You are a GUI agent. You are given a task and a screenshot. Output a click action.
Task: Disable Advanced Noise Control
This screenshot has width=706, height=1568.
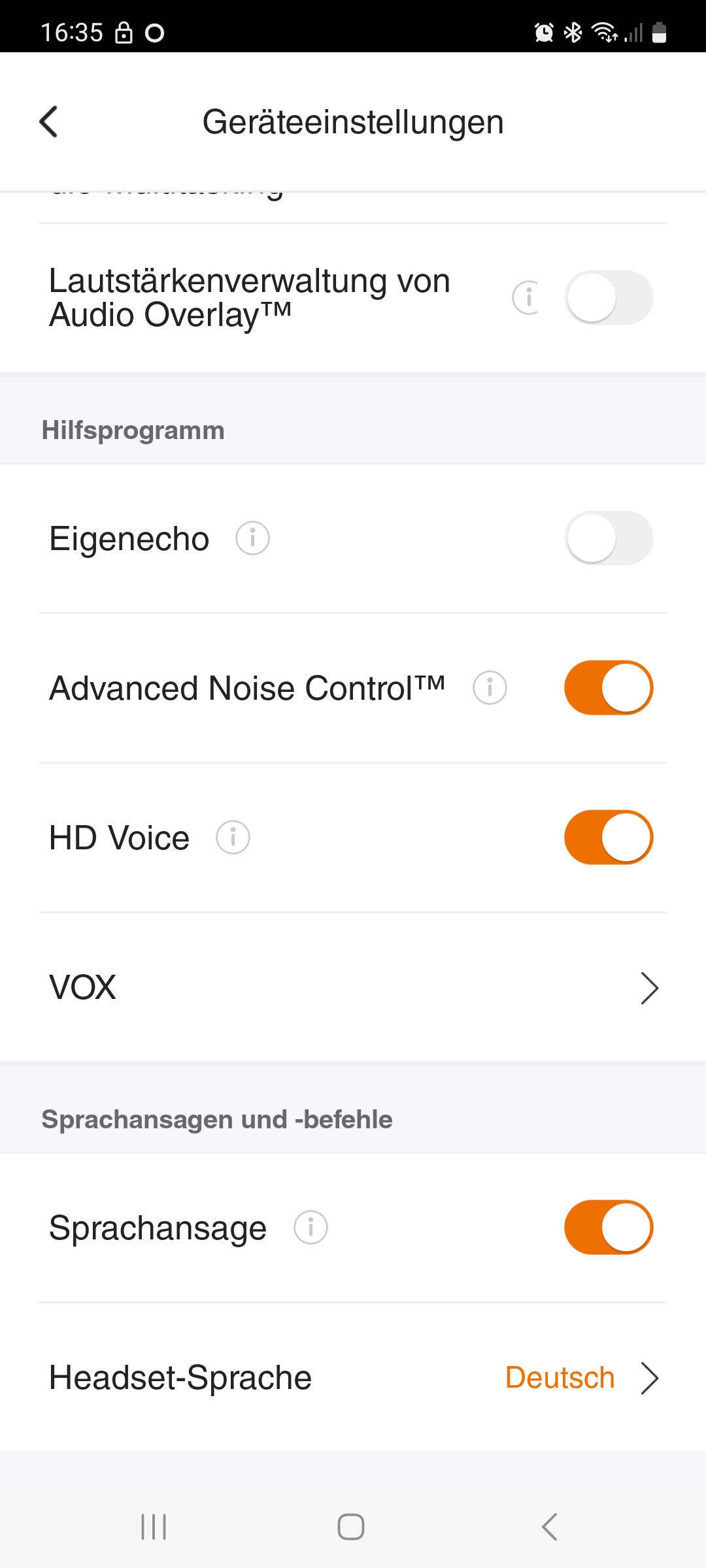[x=609, y=688]
